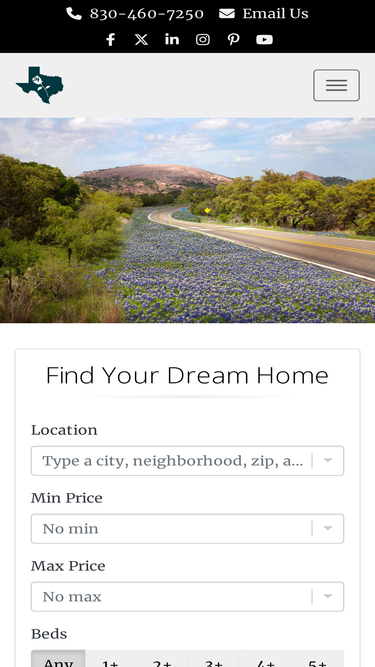The height and width of the screenshot is (667, 375).
Task: Expand the Max Price dropdown
Action: [x=187, y=597]
